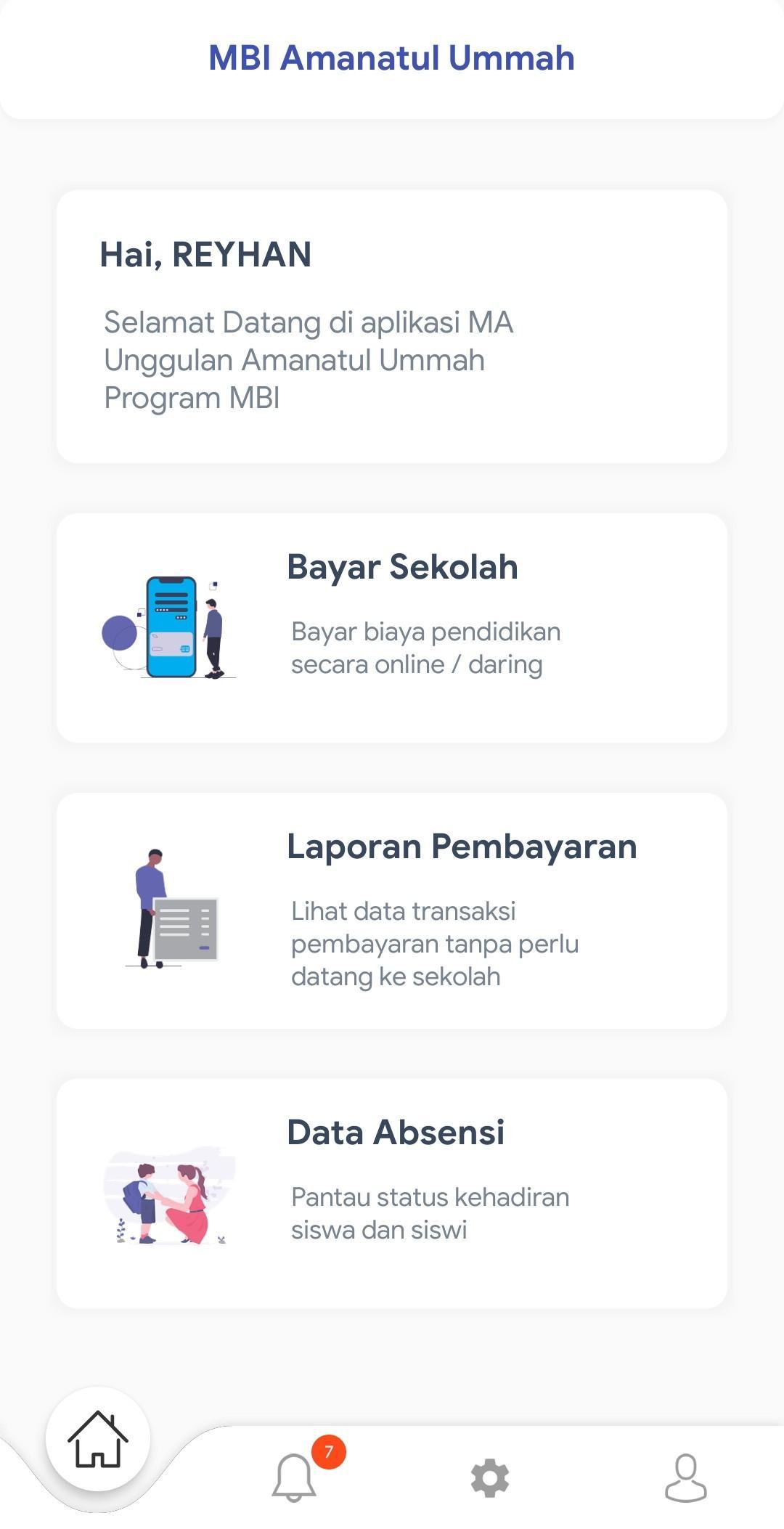Open the profile tab
This screenshot has height=1529, width=784.
pos(685,1477)
